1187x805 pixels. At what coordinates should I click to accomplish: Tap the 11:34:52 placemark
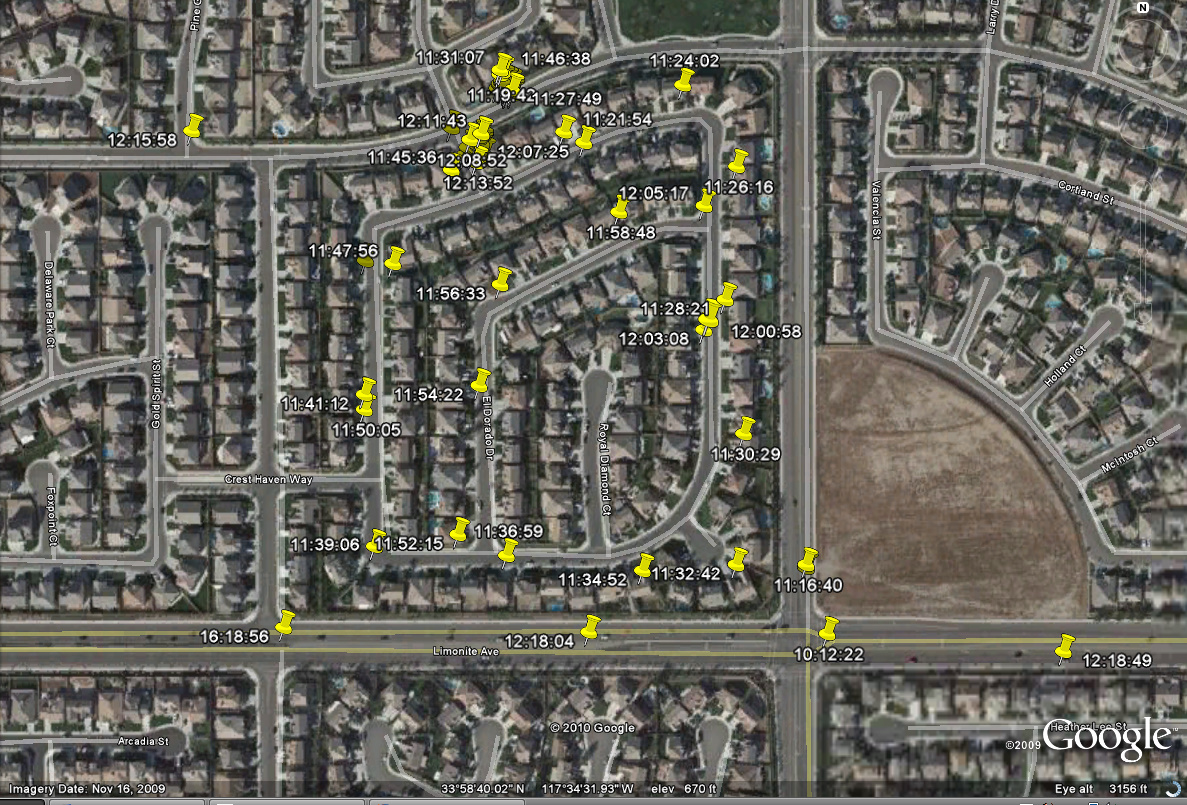(644, 564)
